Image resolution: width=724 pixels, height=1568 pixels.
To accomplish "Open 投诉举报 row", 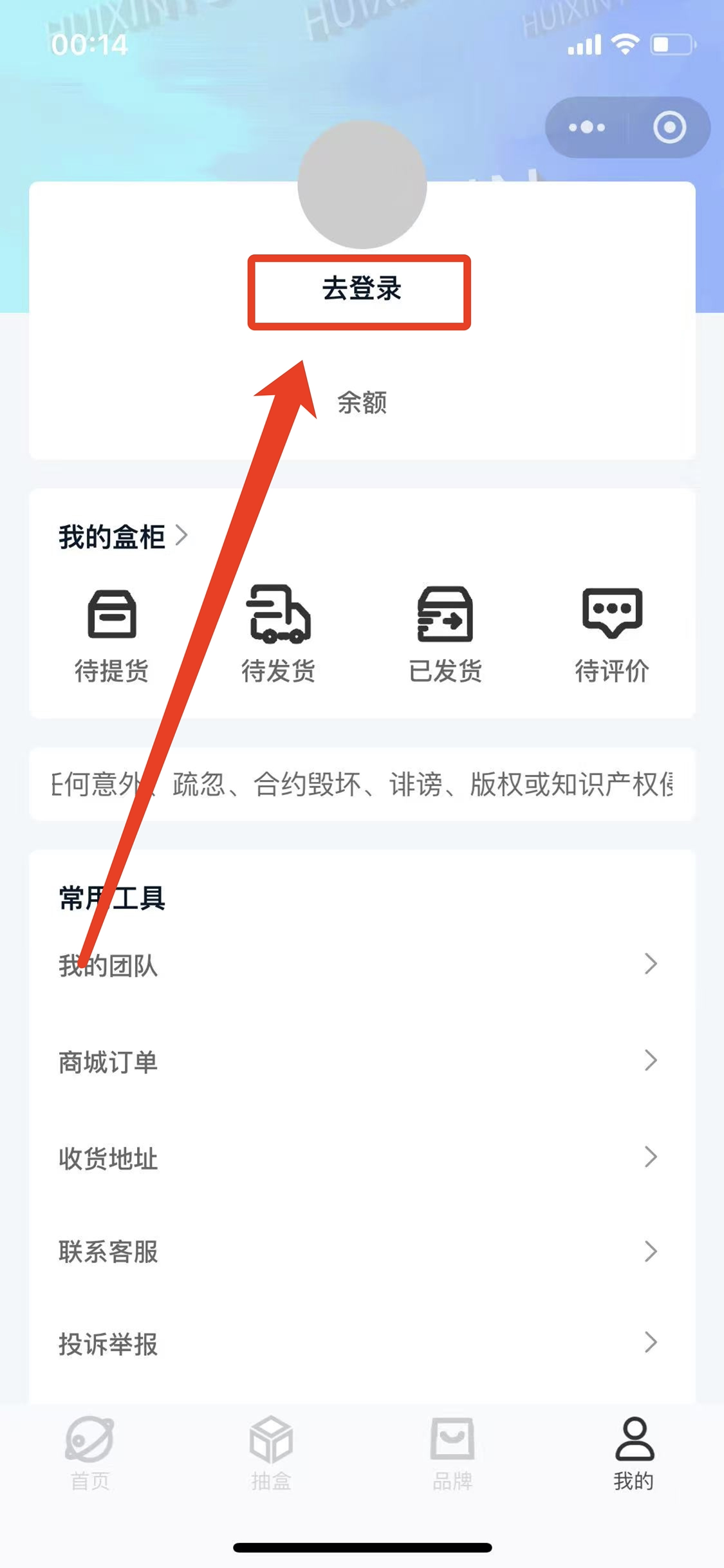I will click(x=360, y=1344).
